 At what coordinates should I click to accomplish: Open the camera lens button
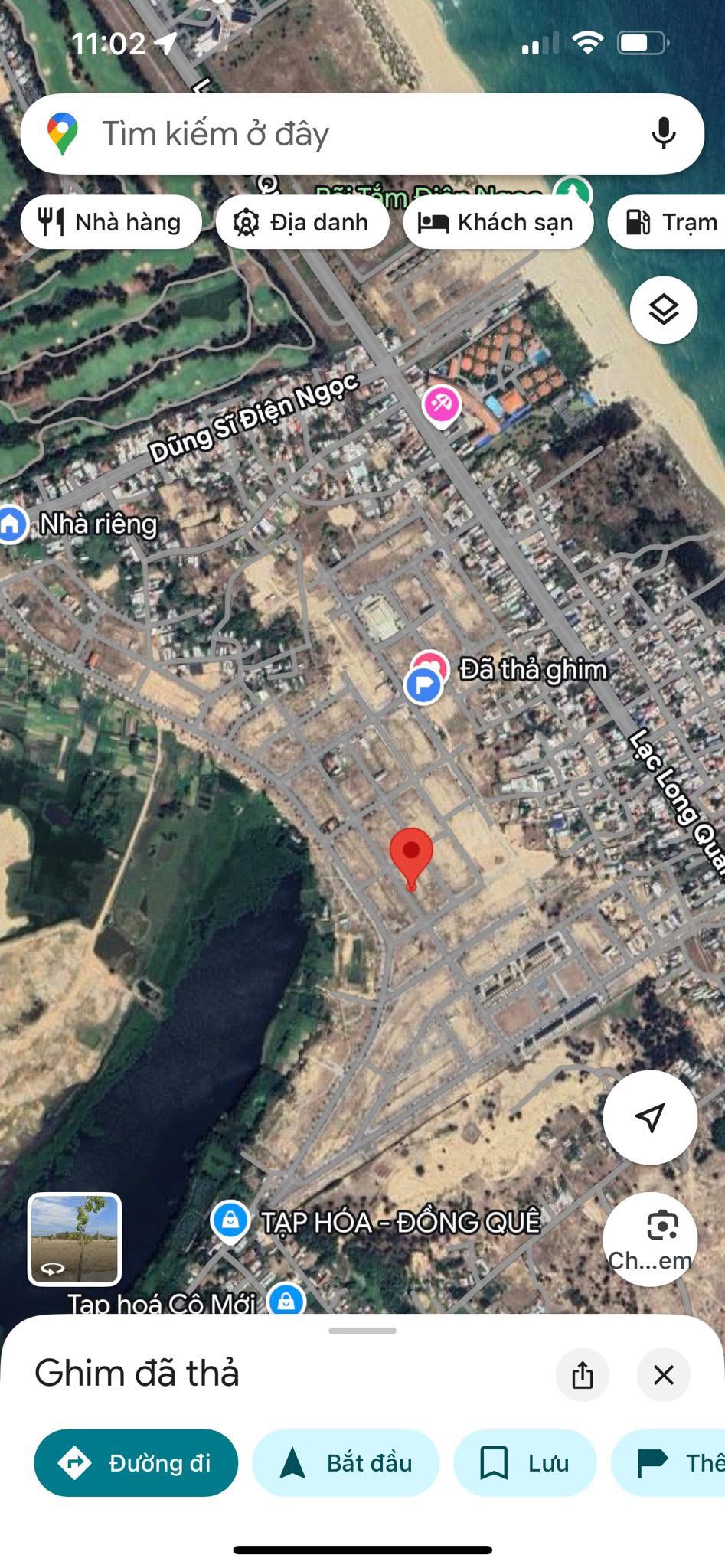tap(650, 1238)
